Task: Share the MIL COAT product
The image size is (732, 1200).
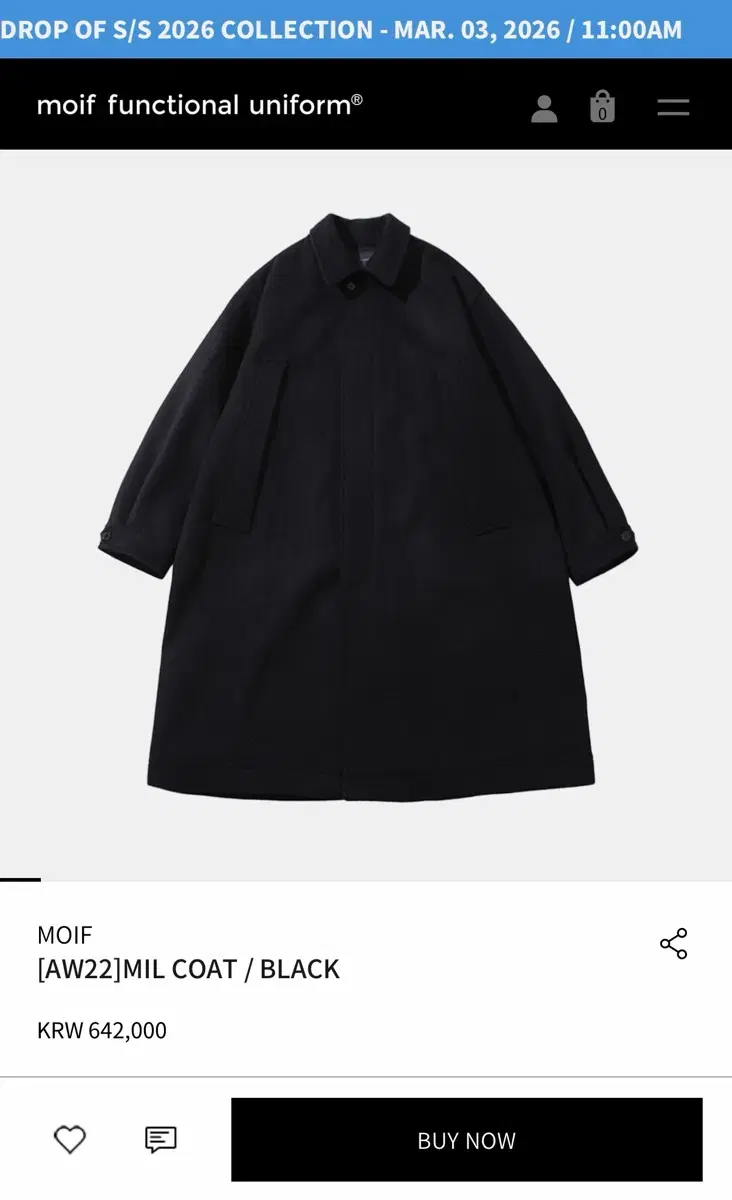Action: point(674,943)
